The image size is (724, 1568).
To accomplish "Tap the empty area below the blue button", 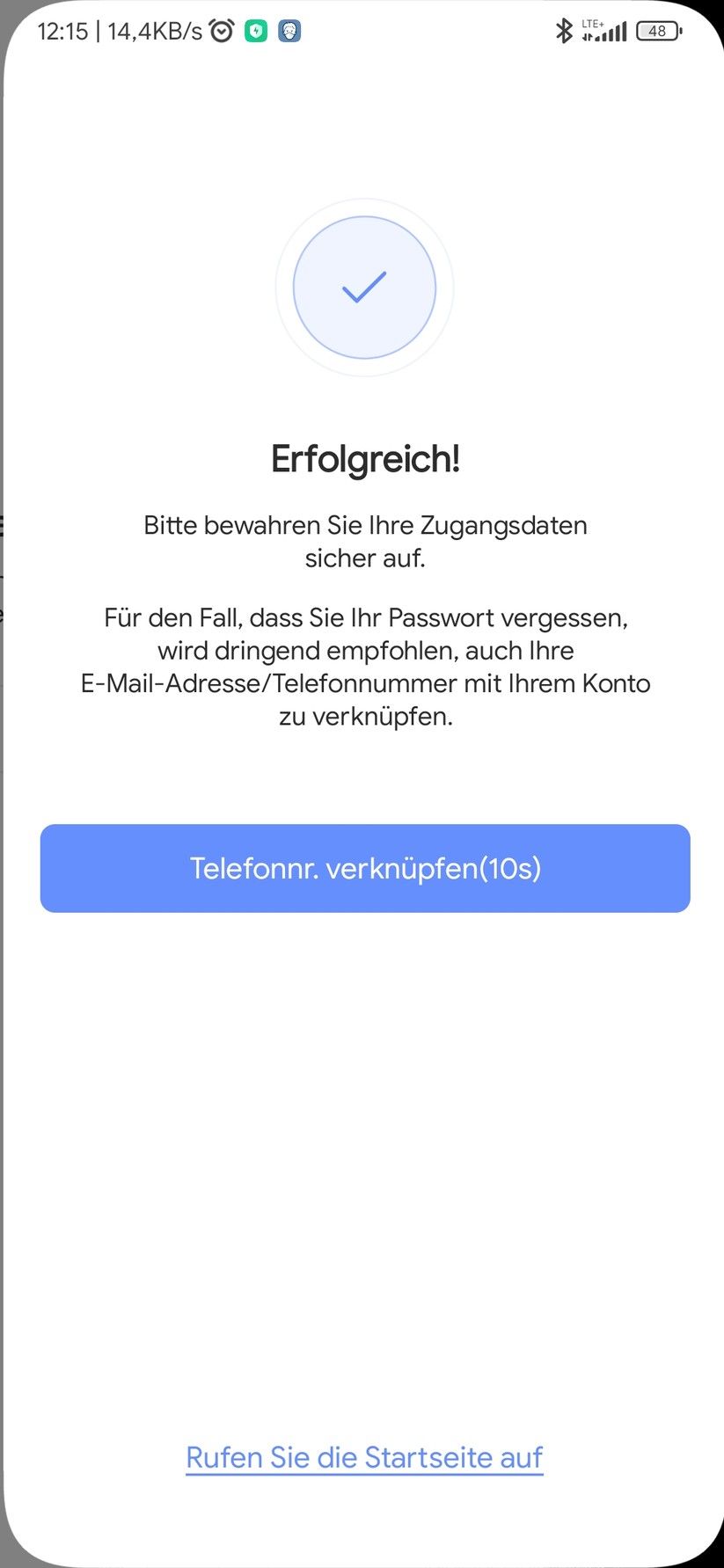I will (x=364, y=1143).
